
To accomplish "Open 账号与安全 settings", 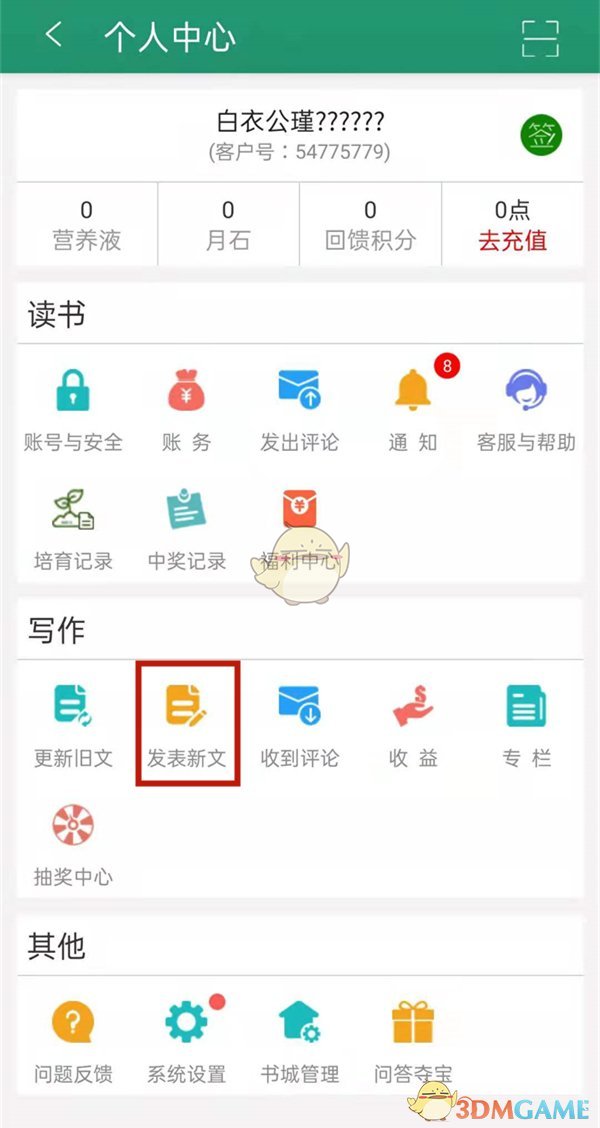I will [73, 408].
